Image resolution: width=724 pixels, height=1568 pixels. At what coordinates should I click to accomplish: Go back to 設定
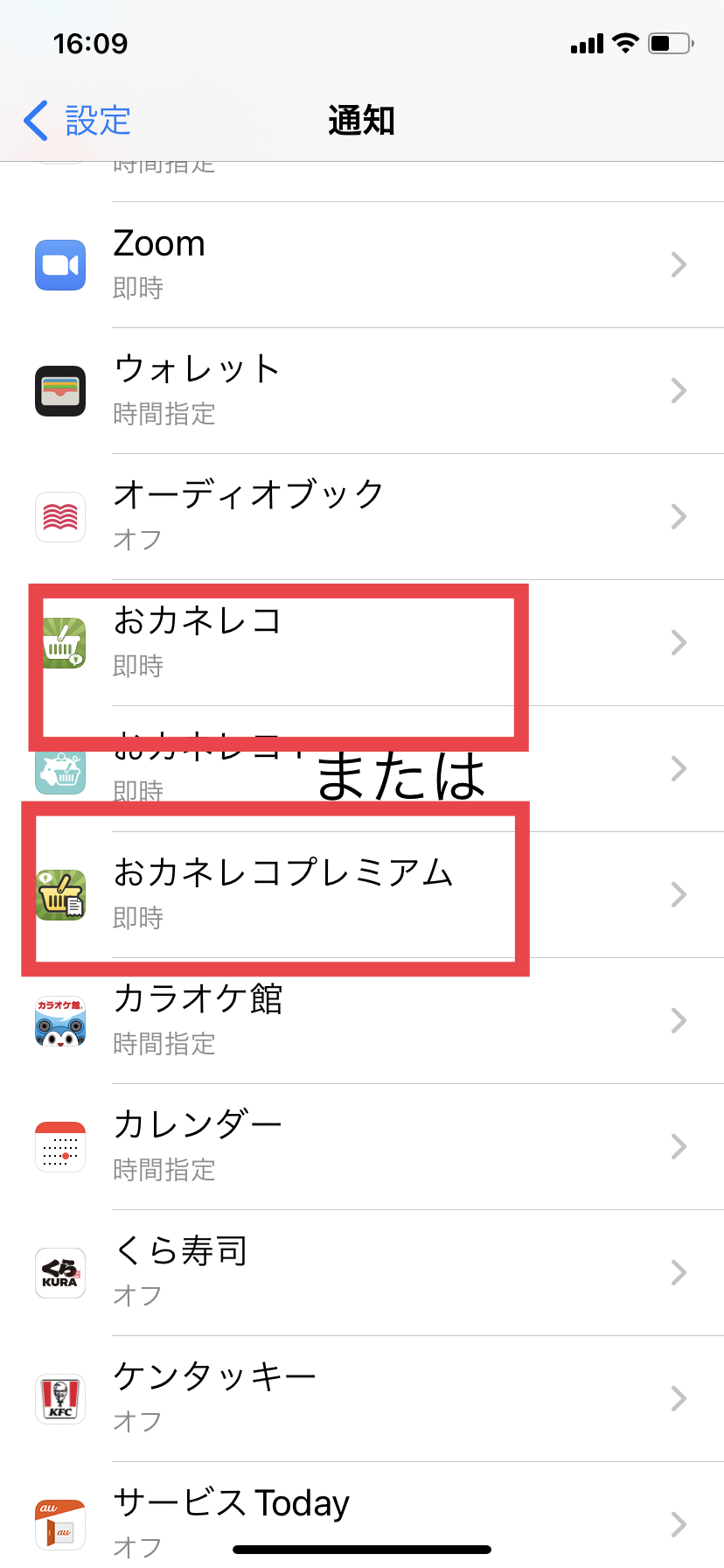[79, 121]
